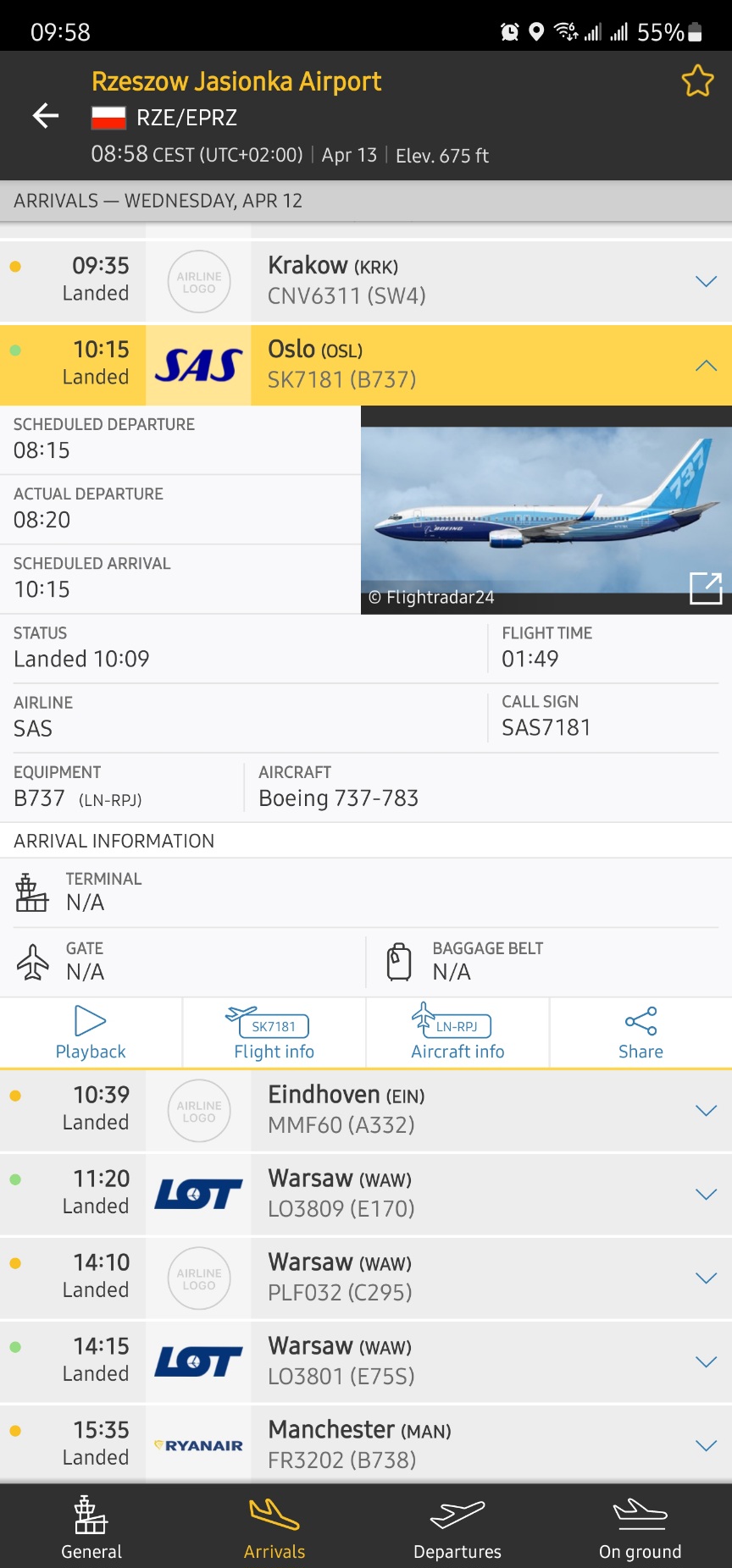The height and width of the screenshot is (1568, 732).
Task: Open aircraft photo in full view
Action: pos(705,588)
